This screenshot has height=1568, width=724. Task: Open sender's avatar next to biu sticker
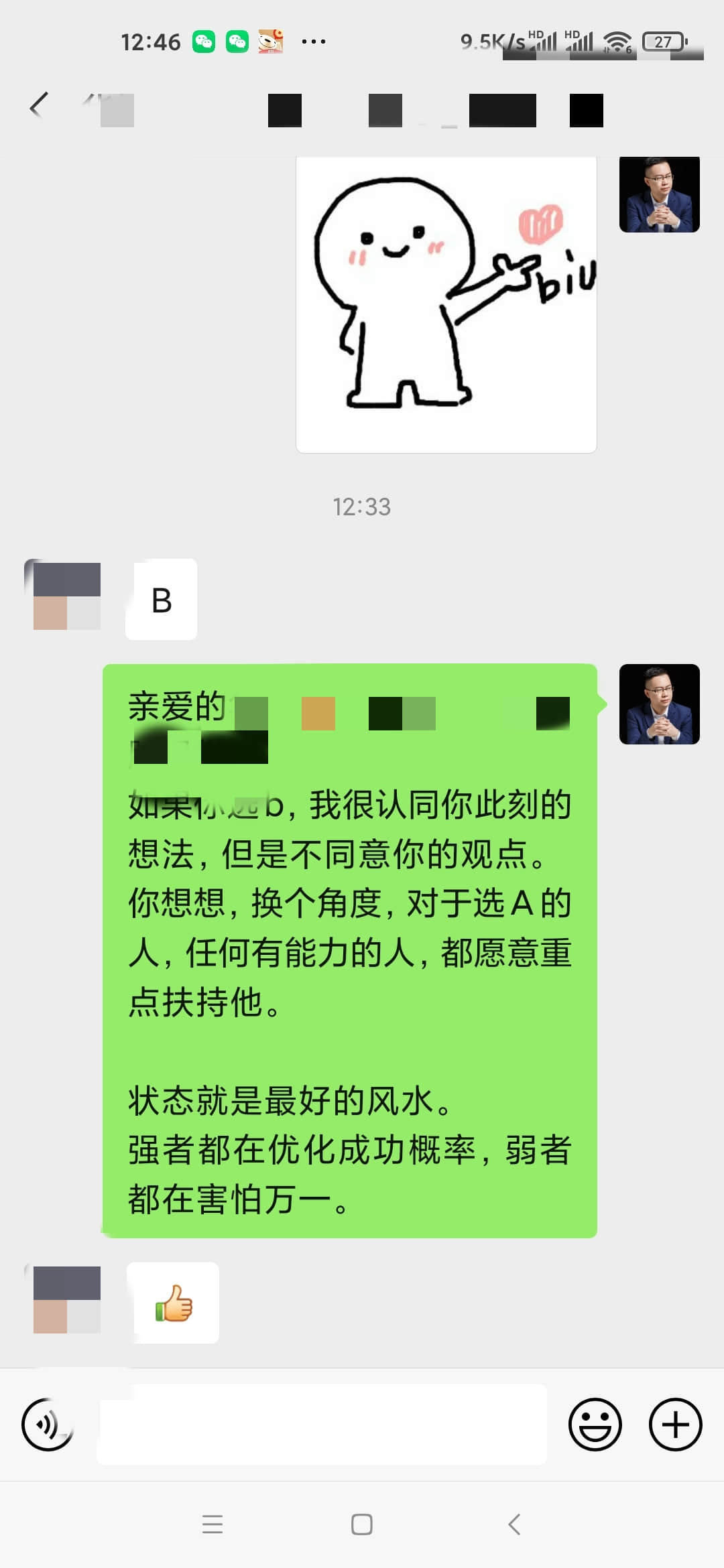tap(659, 194)
